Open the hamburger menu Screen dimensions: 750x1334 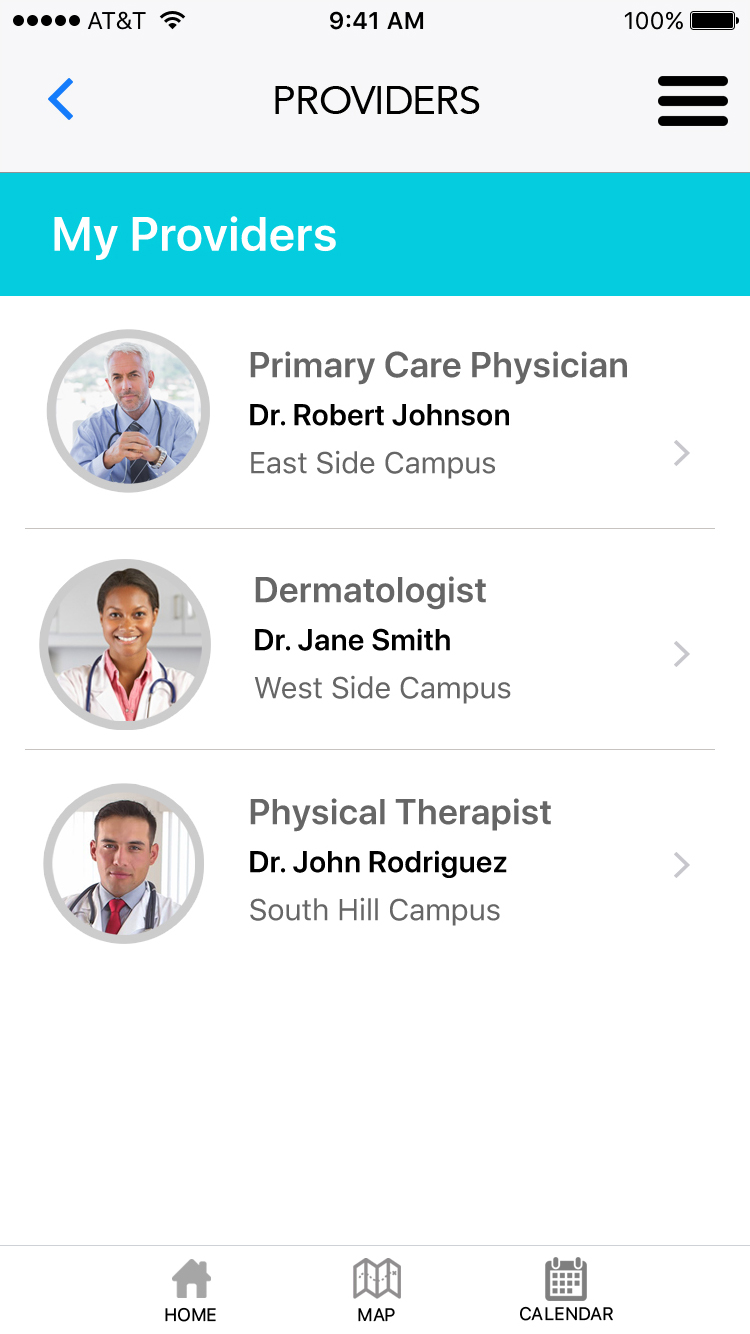coord(692,101)
